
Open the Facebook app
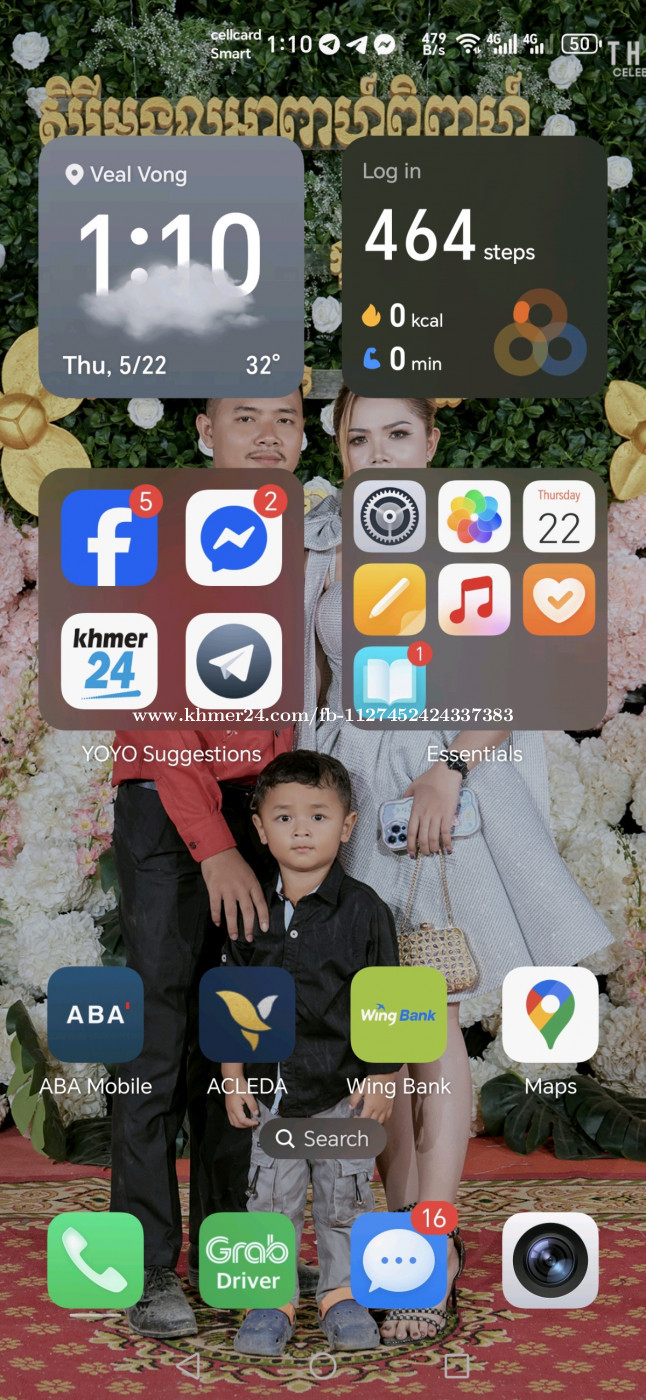[x=109, y=537]
